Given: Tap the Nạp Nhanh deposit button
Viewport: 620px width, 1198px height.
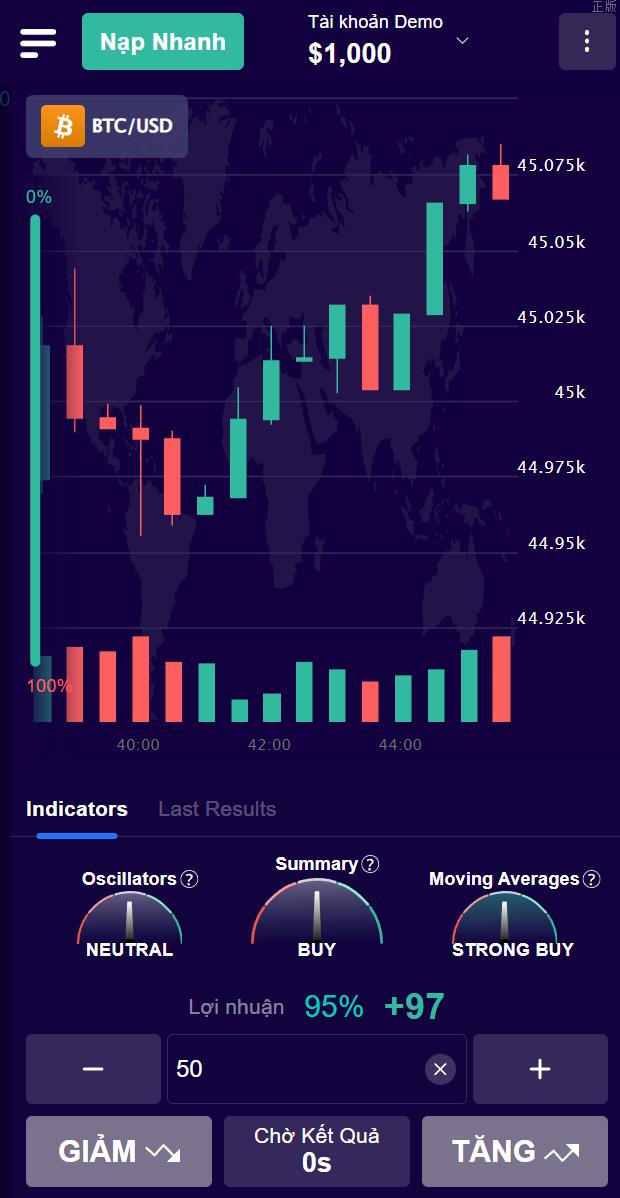Looking at the screenshot, I should coord(162,42).
